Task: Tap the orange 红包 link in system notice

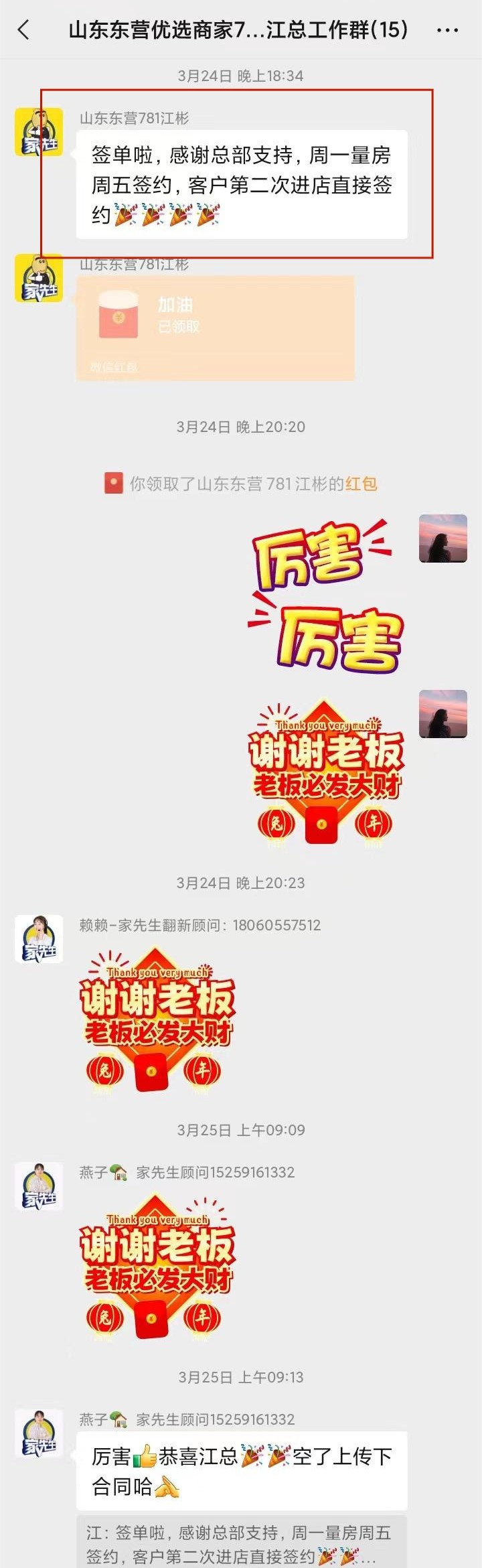Action: (x=361, y=483)
